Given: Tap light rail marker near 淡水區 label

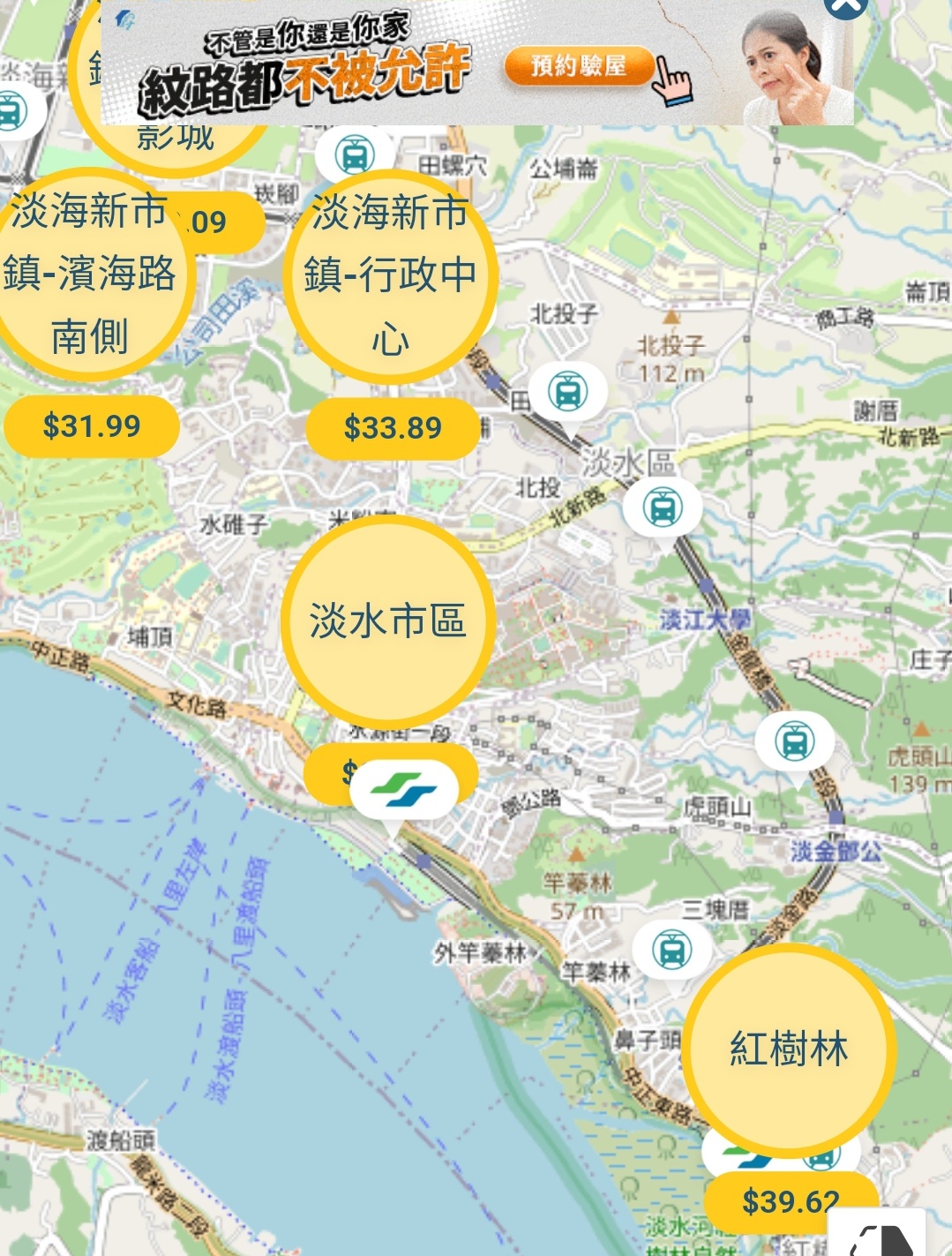Looking at the screenshot, I should 662,508.
